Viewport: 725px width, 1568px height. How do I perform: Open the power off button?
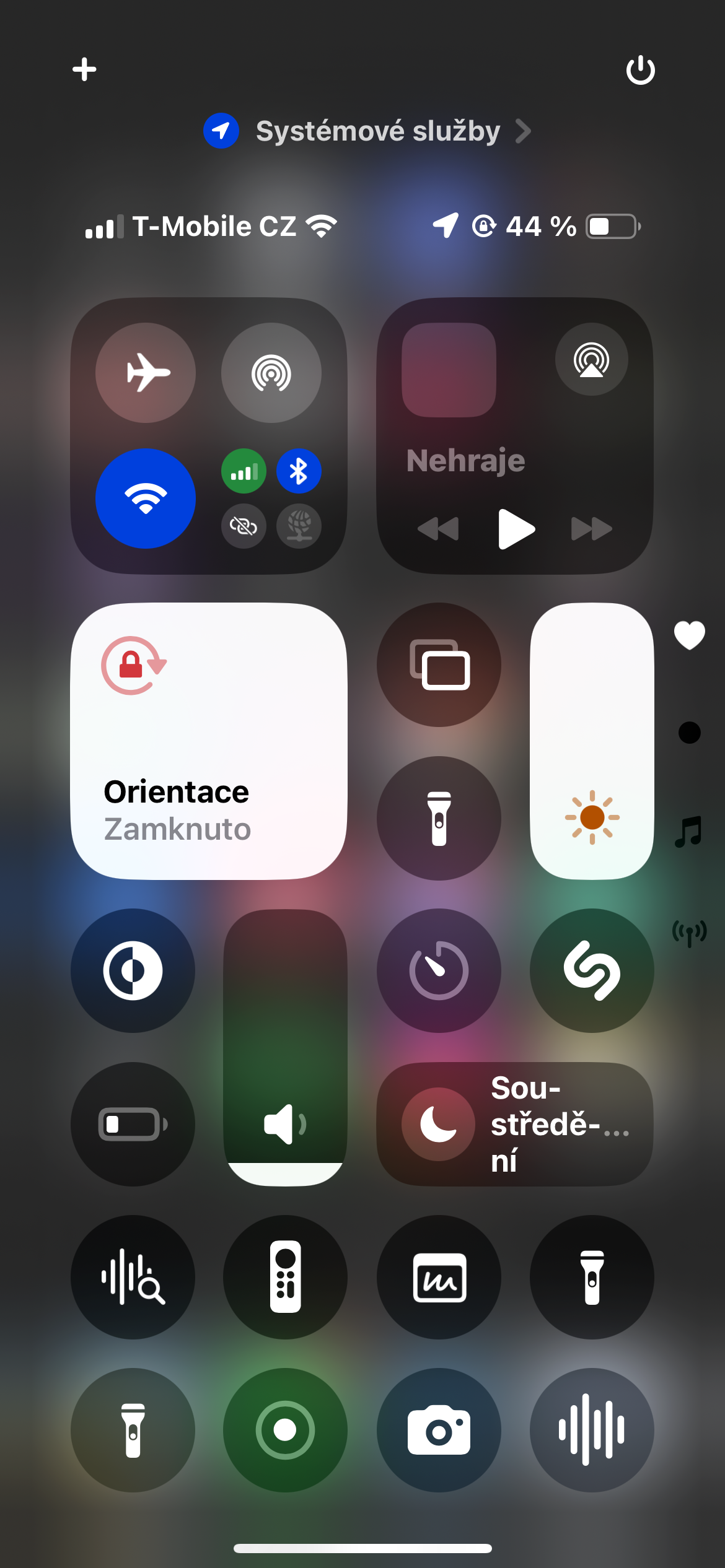(x=640, y=69)
